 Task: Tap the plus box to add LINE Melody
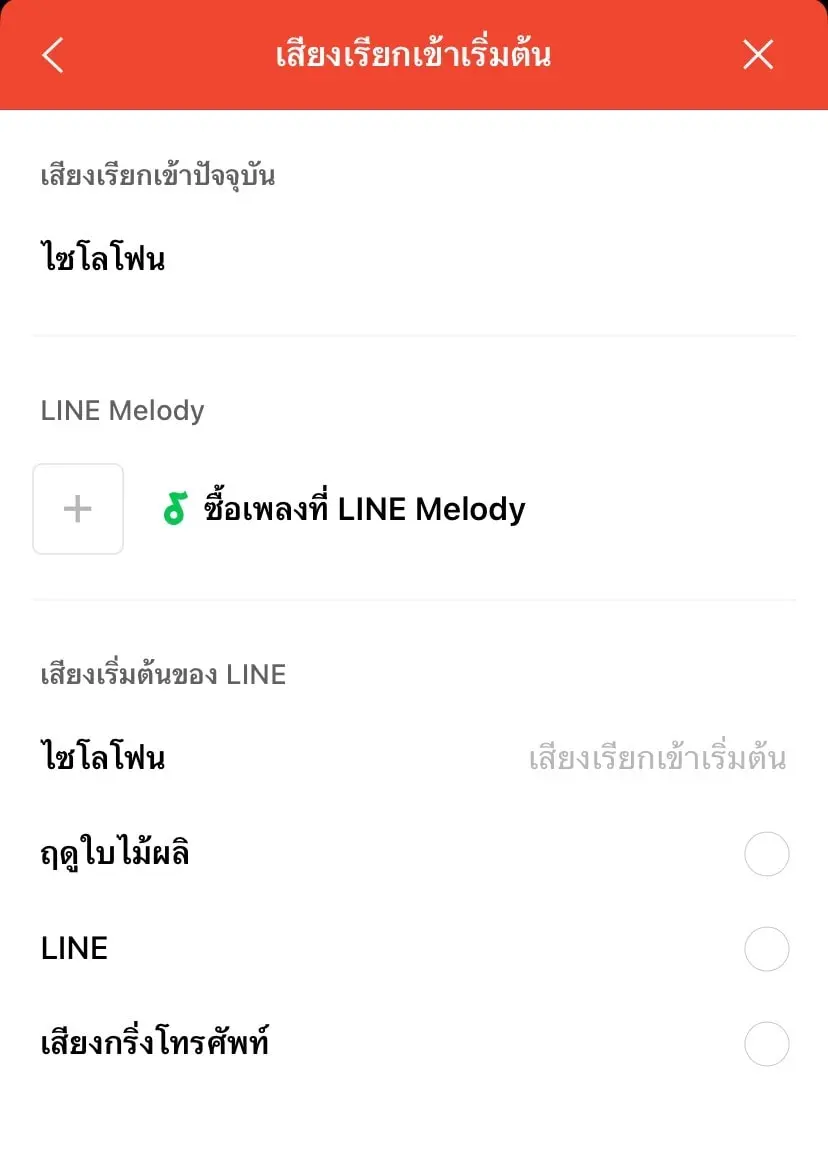point(78,509)
